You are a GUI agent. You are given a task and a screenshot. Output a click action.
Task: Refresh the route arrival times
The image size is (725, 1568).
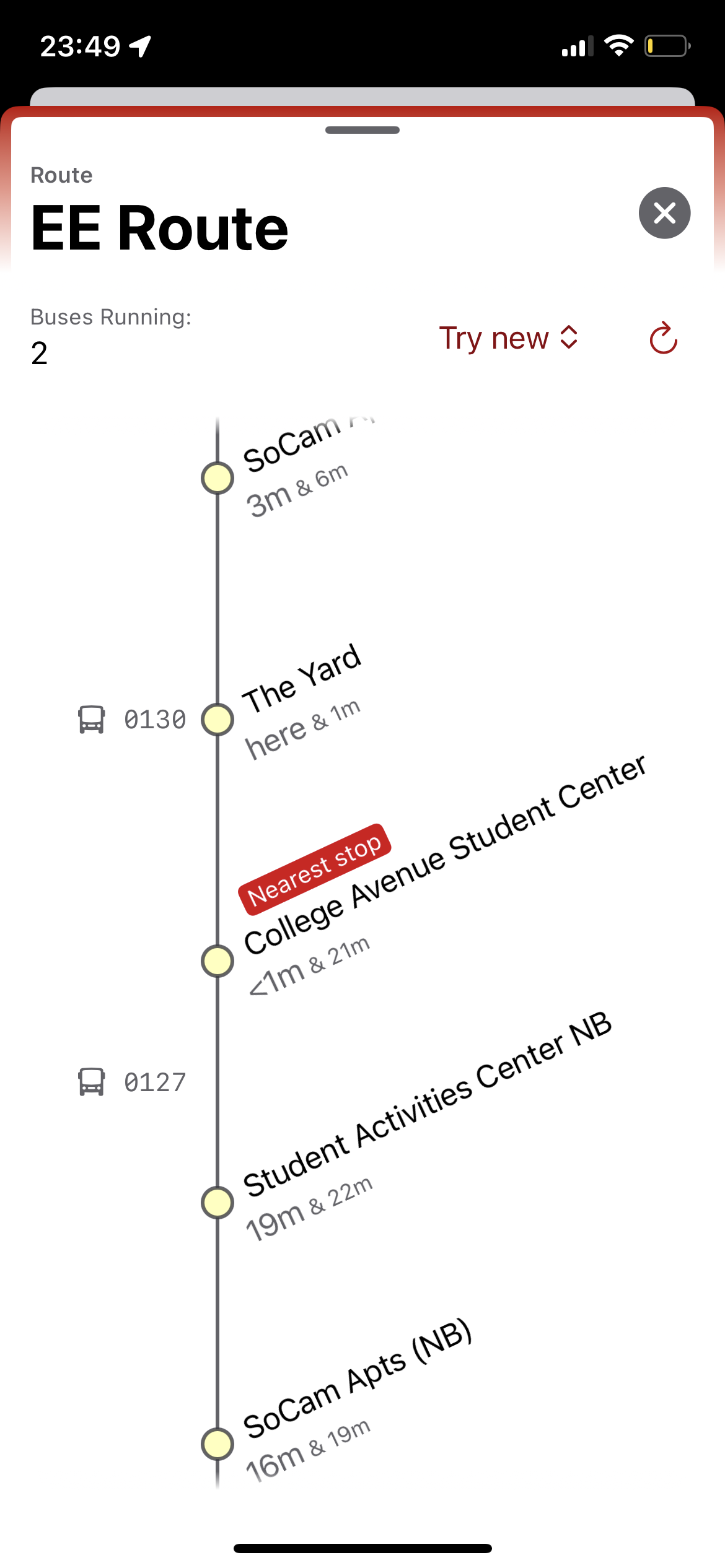[662, 338]
